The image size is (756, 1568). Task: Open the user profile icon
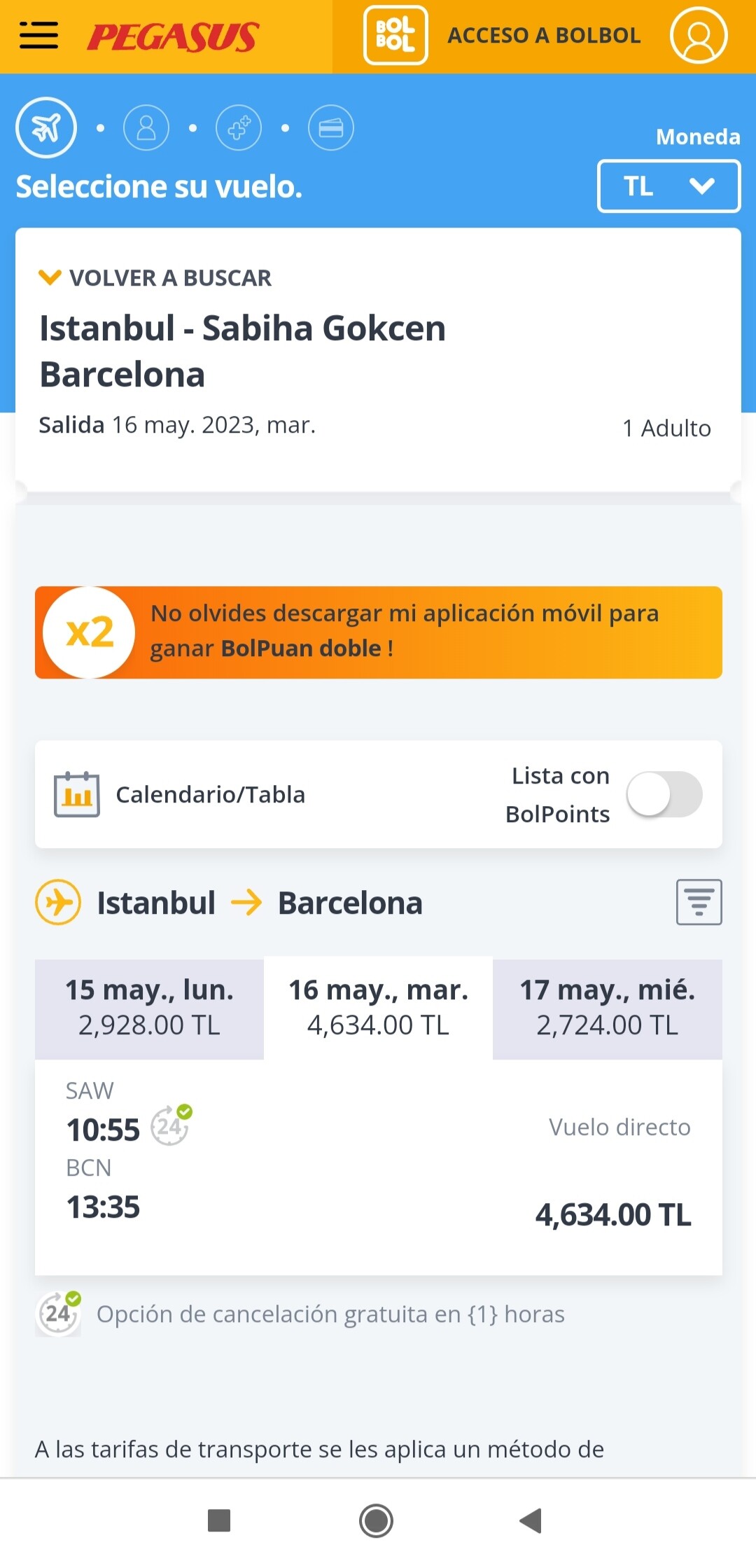tap(698, 35)
